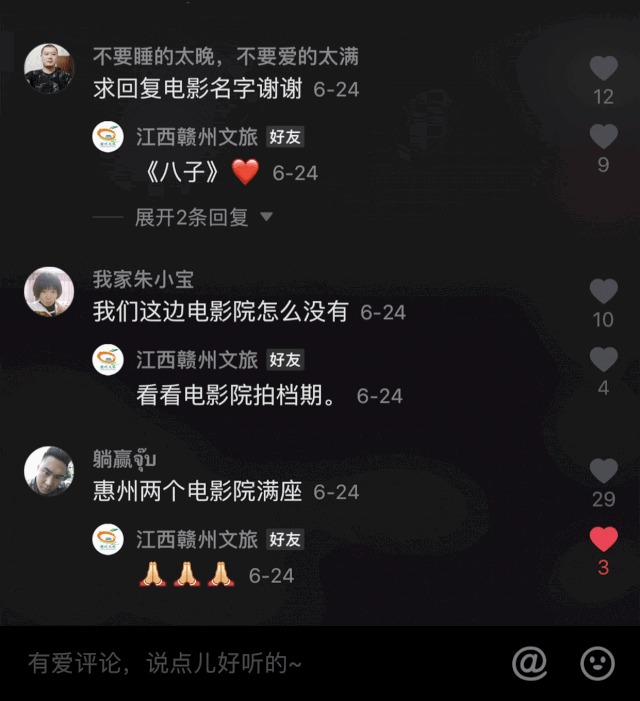Open the 有爱评论 comment input field
Screen dimensions: 640x701
tap(165, 663)
